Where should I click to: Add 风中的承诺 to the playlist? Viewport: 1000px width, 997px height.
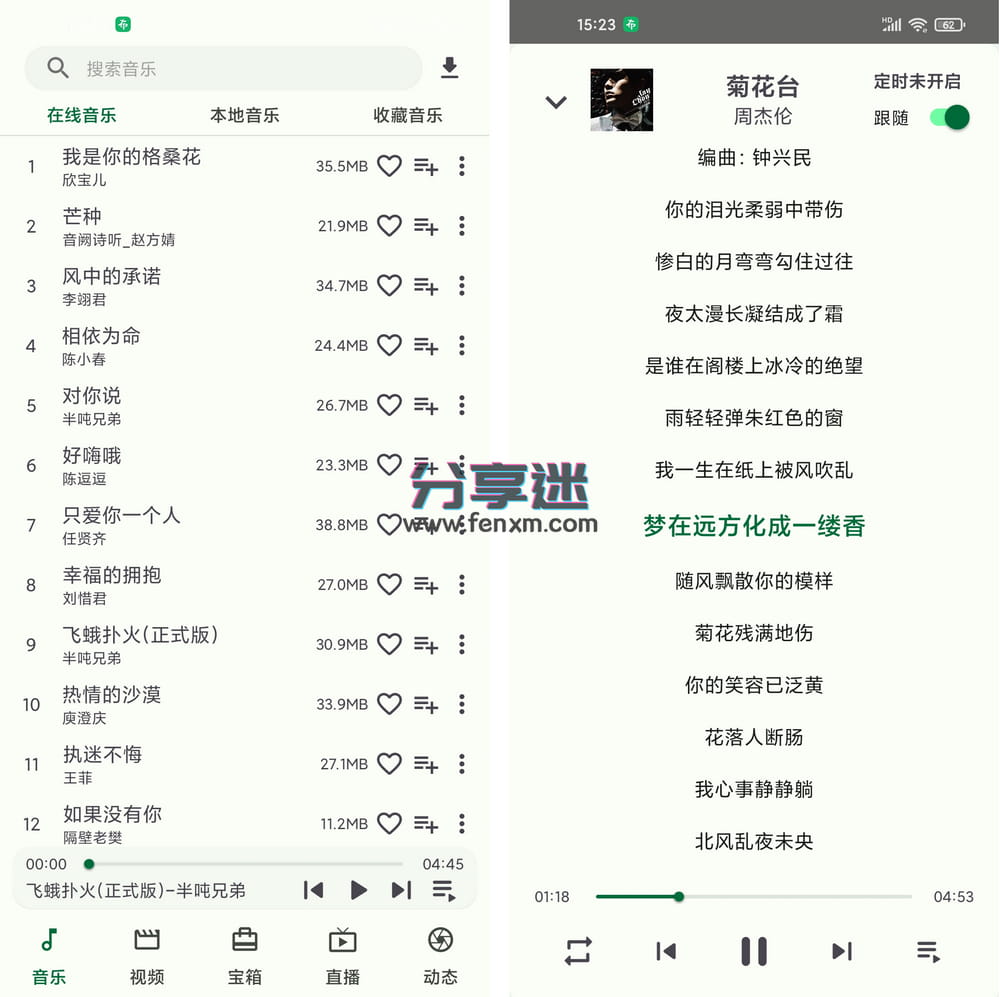426,286
